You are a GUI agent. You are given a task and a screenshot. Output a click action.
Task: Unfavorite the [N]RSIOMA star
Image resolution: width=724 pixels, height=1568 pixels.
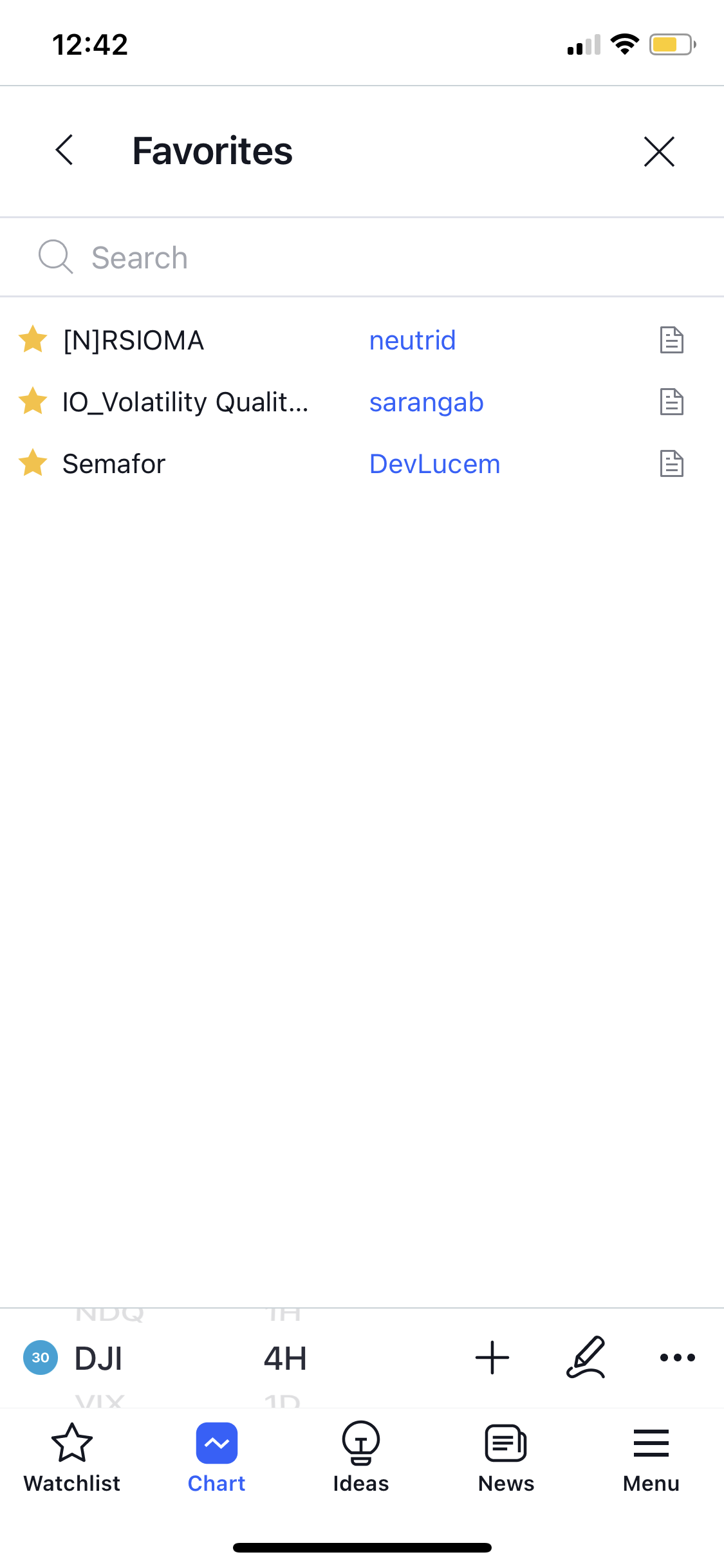(x=33, y=340)
